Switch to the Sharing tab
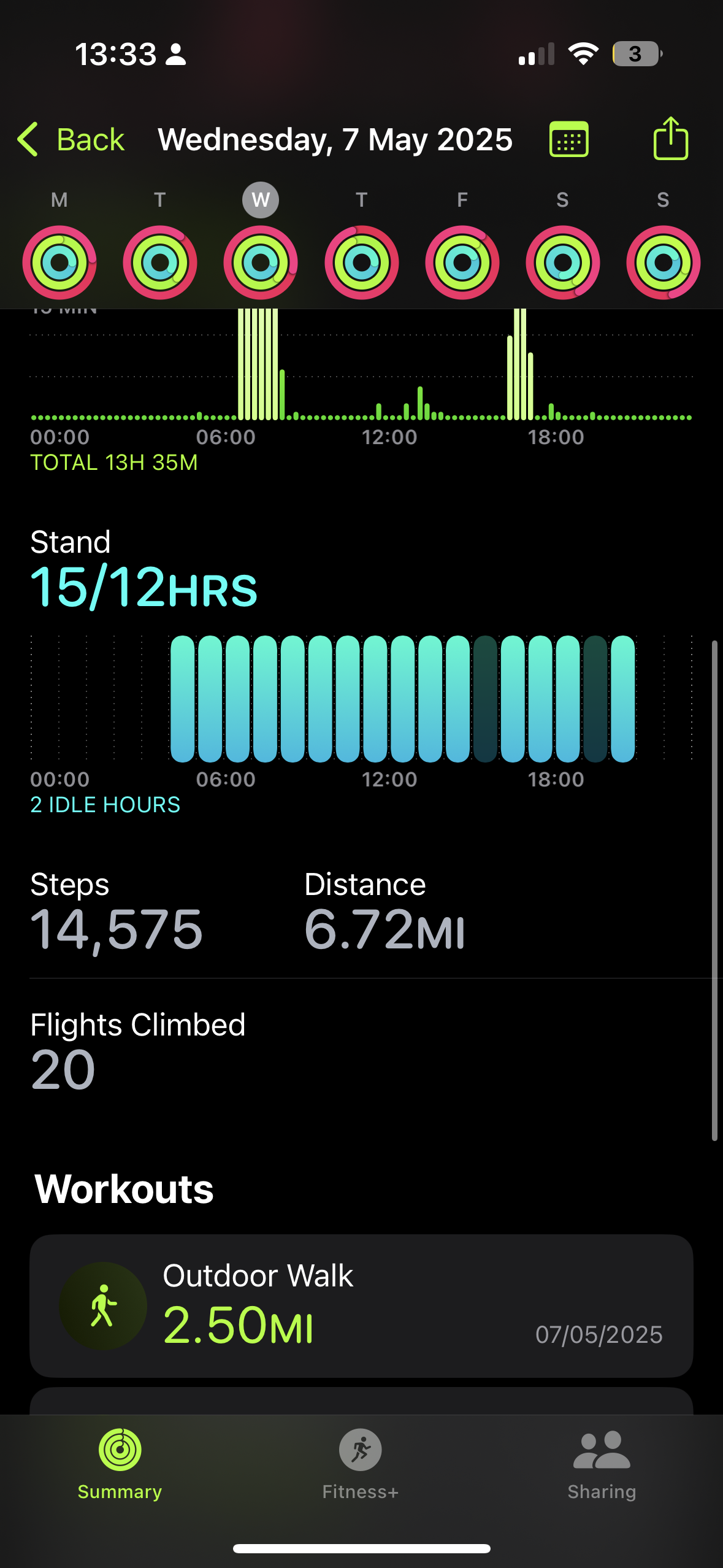 click(x=602, y=1464)
